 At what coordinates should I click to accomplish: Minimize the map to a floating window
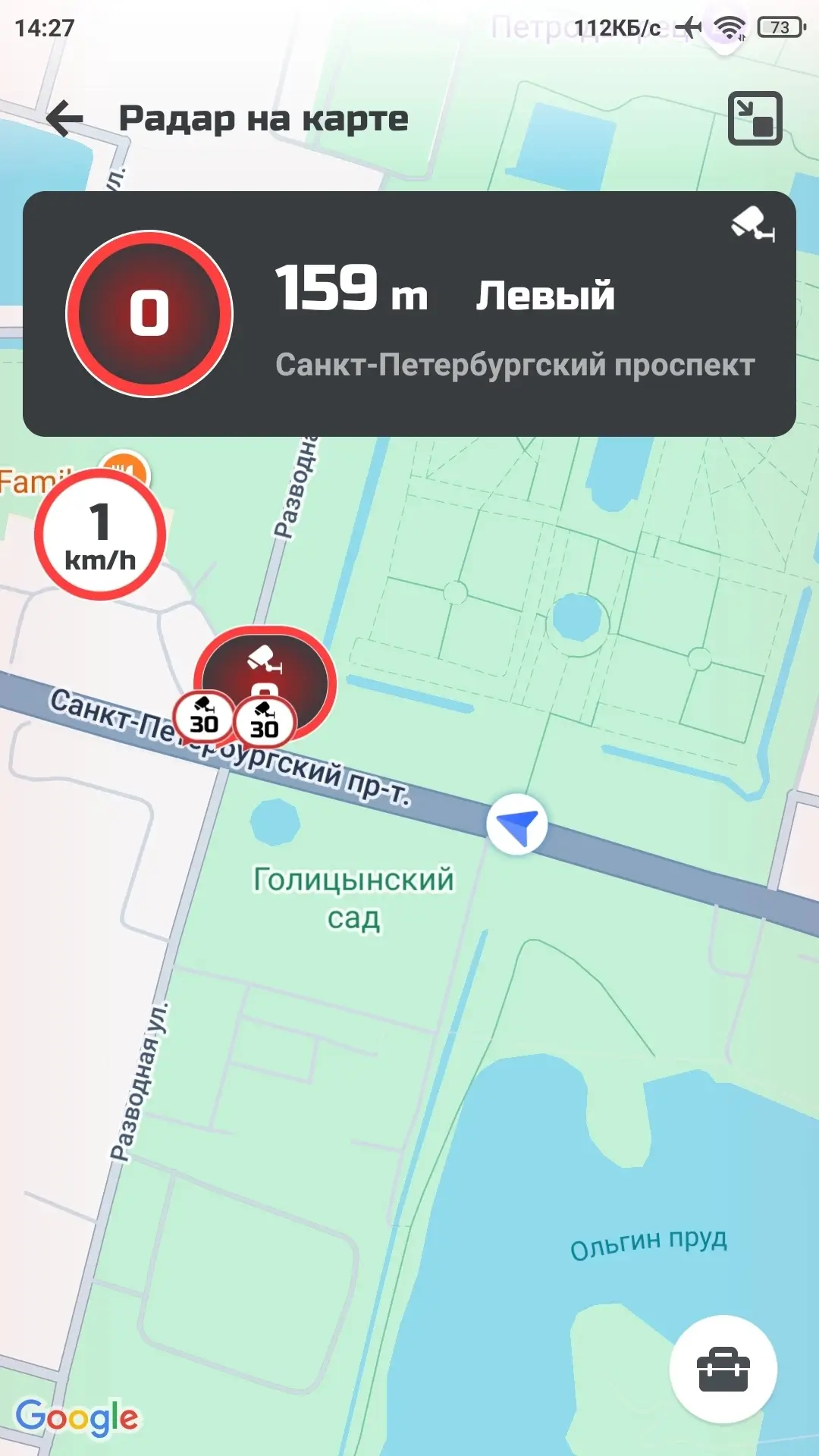pyautogui.click(x=755, y=118)
